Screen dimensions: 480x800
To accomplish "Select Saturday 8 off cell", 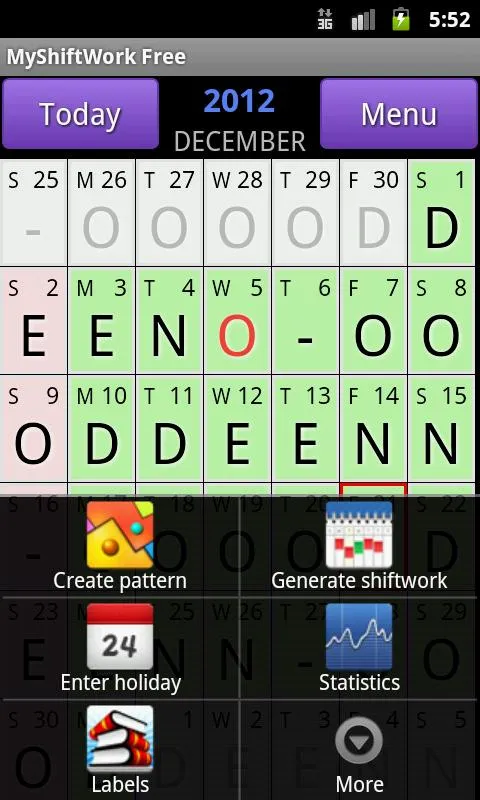I will [x=442, y=320].
